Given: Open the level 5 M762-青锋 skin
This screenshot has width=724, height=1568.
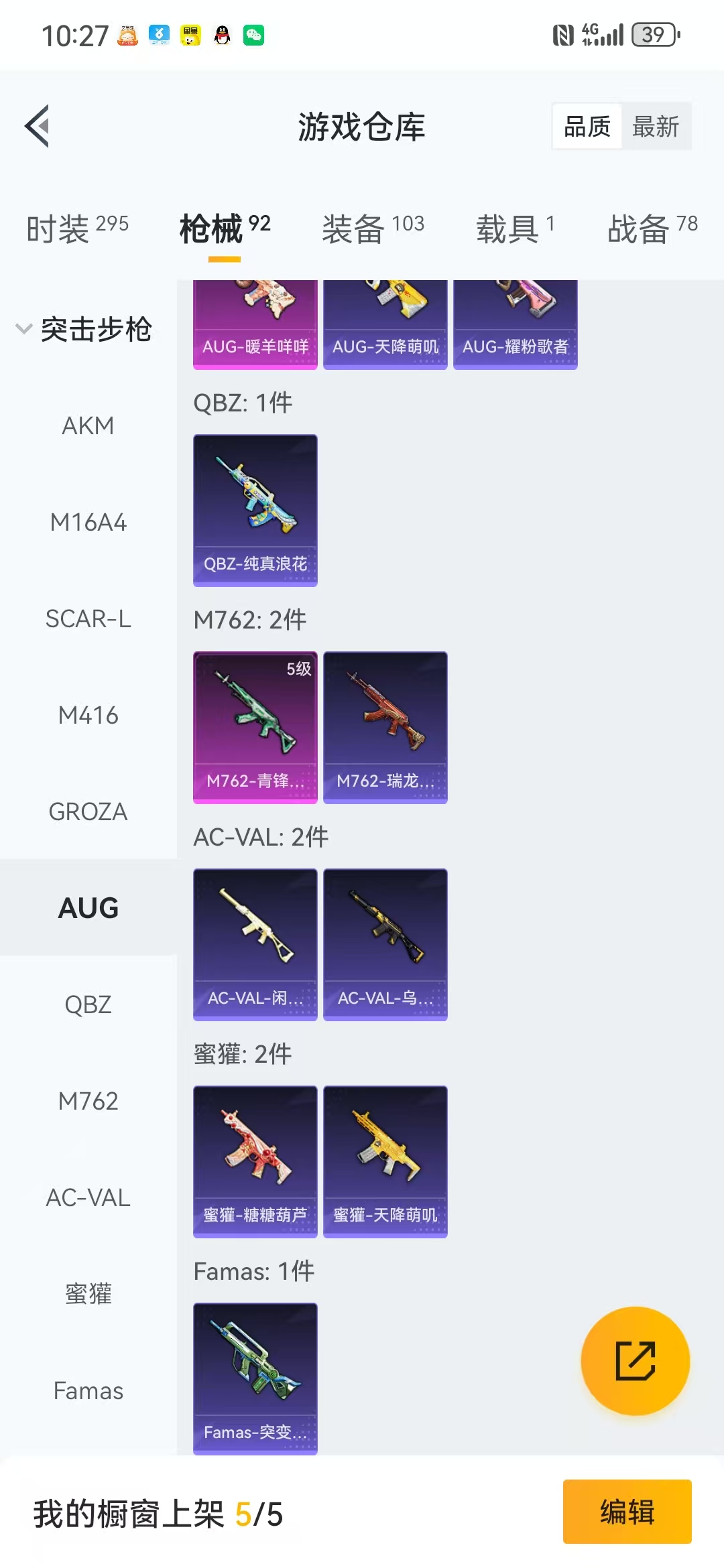Looking at the screenshot, I should (255, 727).
